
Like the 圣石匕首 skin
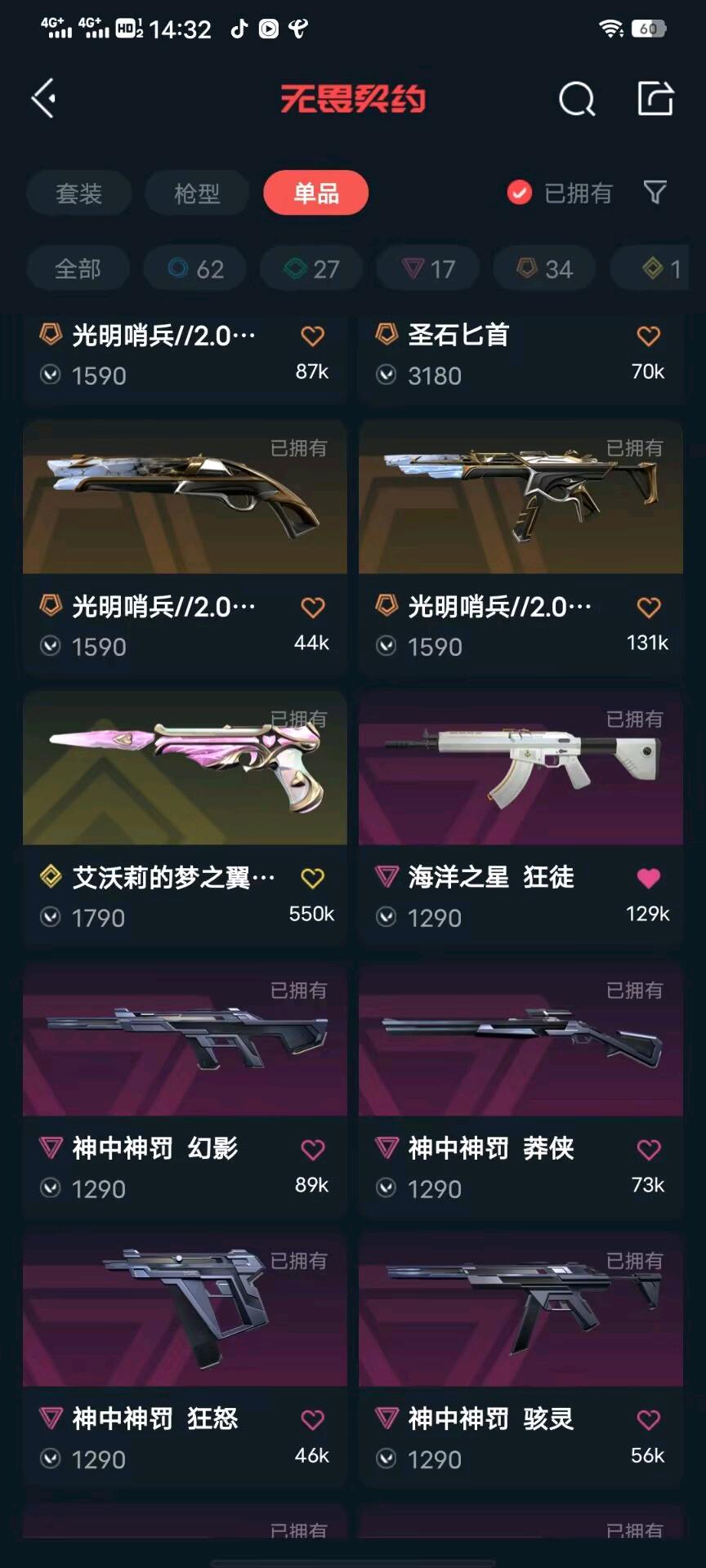(x=648, y=336)
